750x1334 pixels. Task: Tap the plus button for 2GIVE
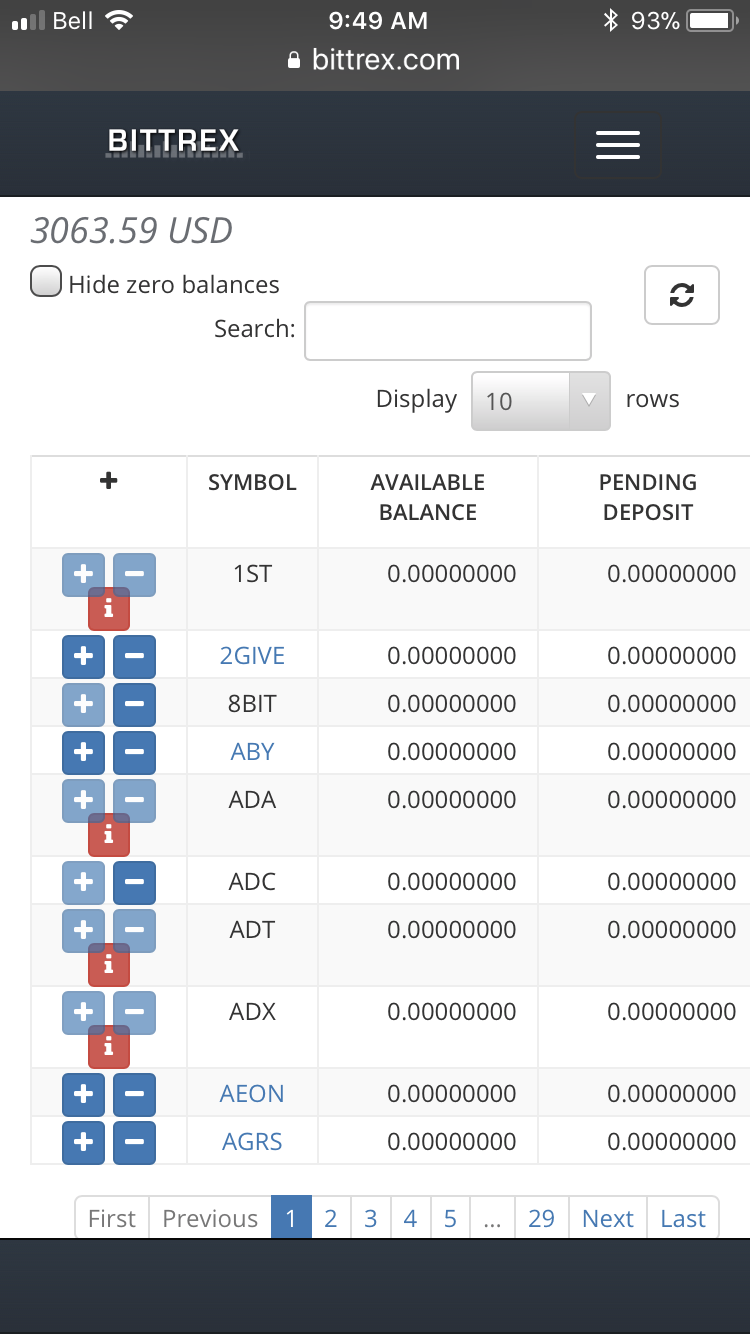(83, 656)
